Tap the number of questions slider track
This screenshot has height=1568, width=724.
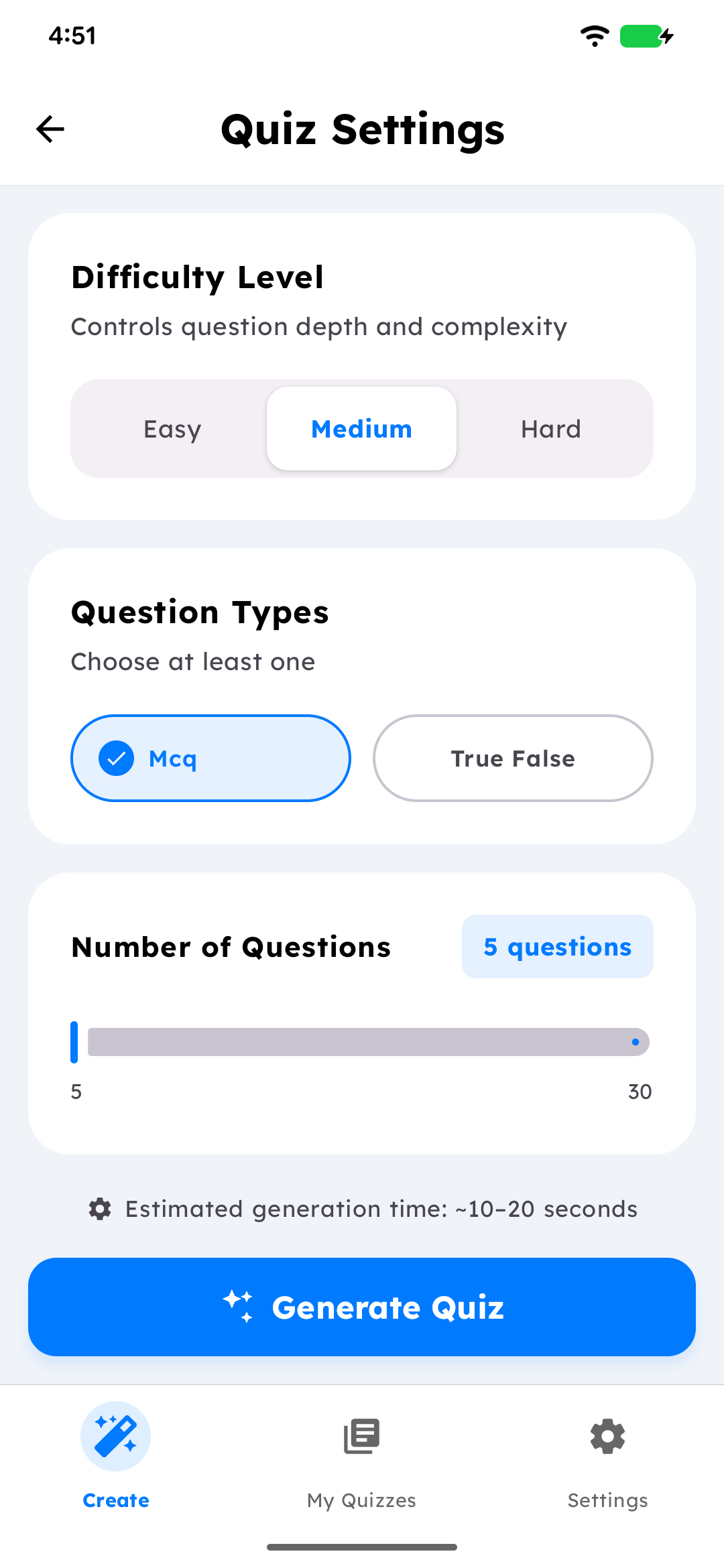(367, 1042)
